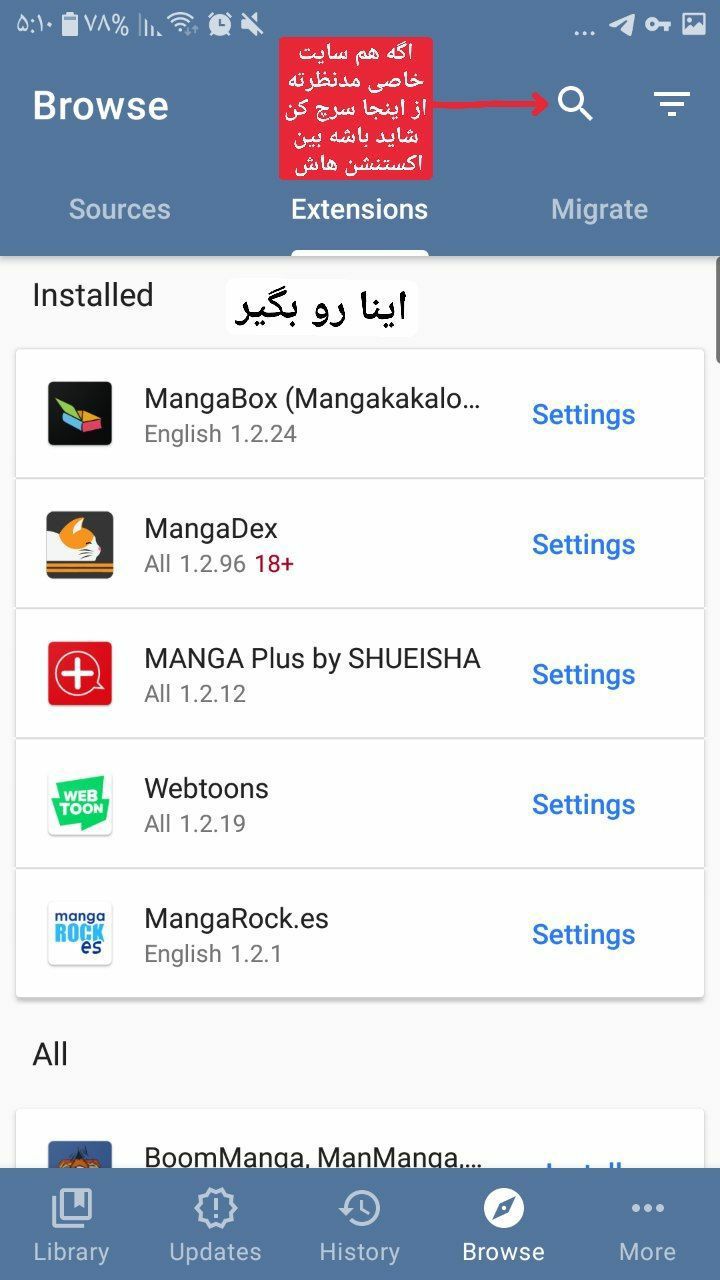Open Settings for the MangaBox extension

(583, 414)
